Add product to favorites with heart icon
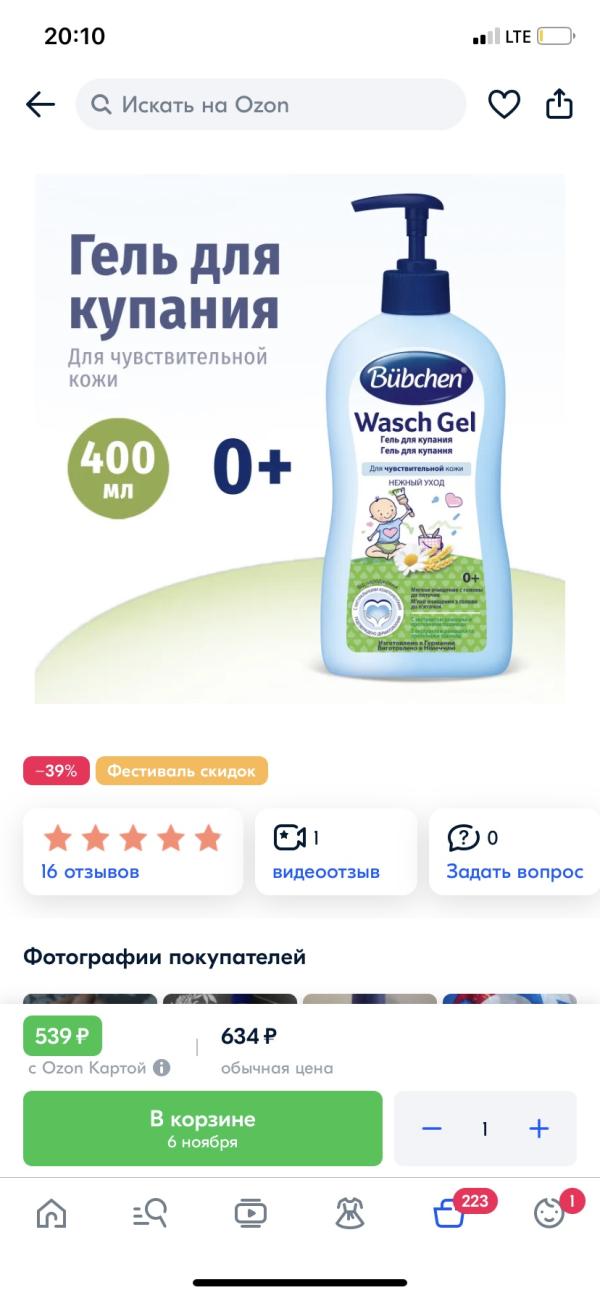This screenshot has height=1297, width=600. click(504, 104)
